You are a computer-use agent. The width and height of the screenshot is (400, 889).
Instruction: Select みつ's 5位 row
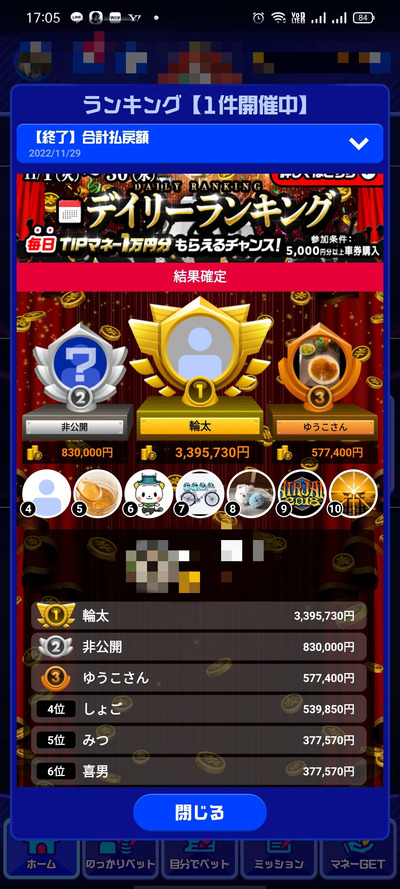click(x=200, y=740)
